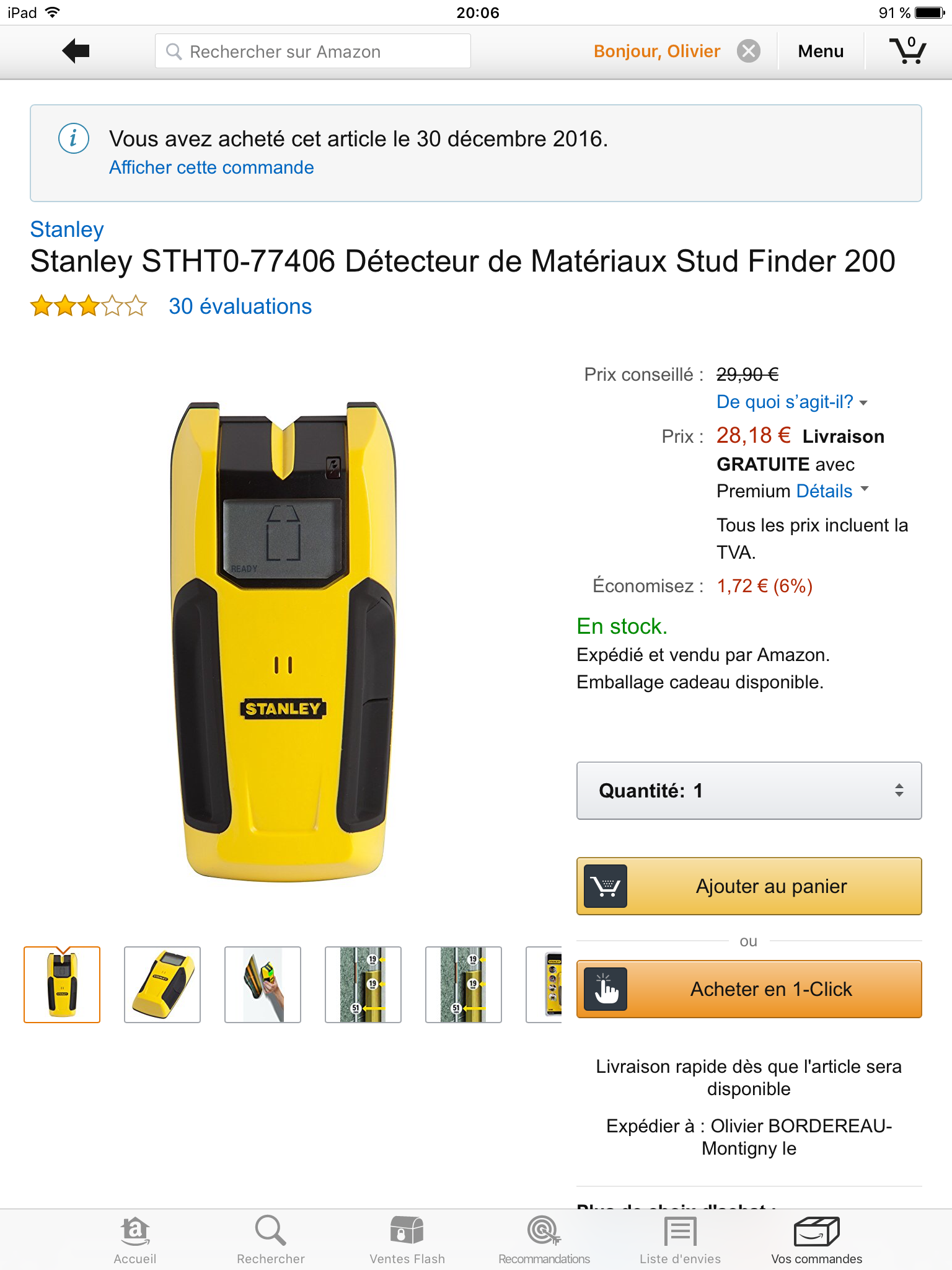The image size is (952, 1270).
Task: Open the shopping cart
Action: click(907, 51)
